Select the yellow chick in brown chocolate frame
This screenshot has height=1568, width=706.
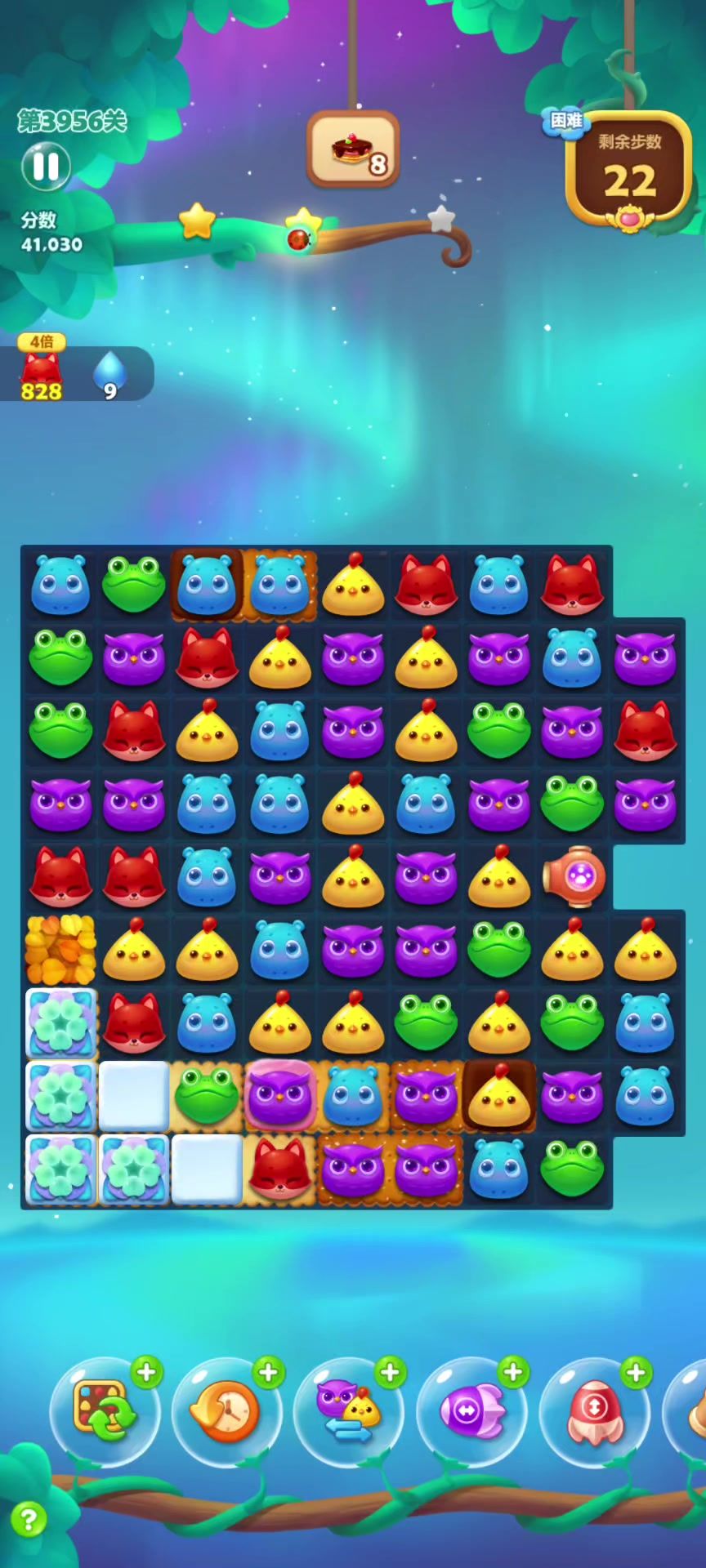click(x=499, y=1096)
